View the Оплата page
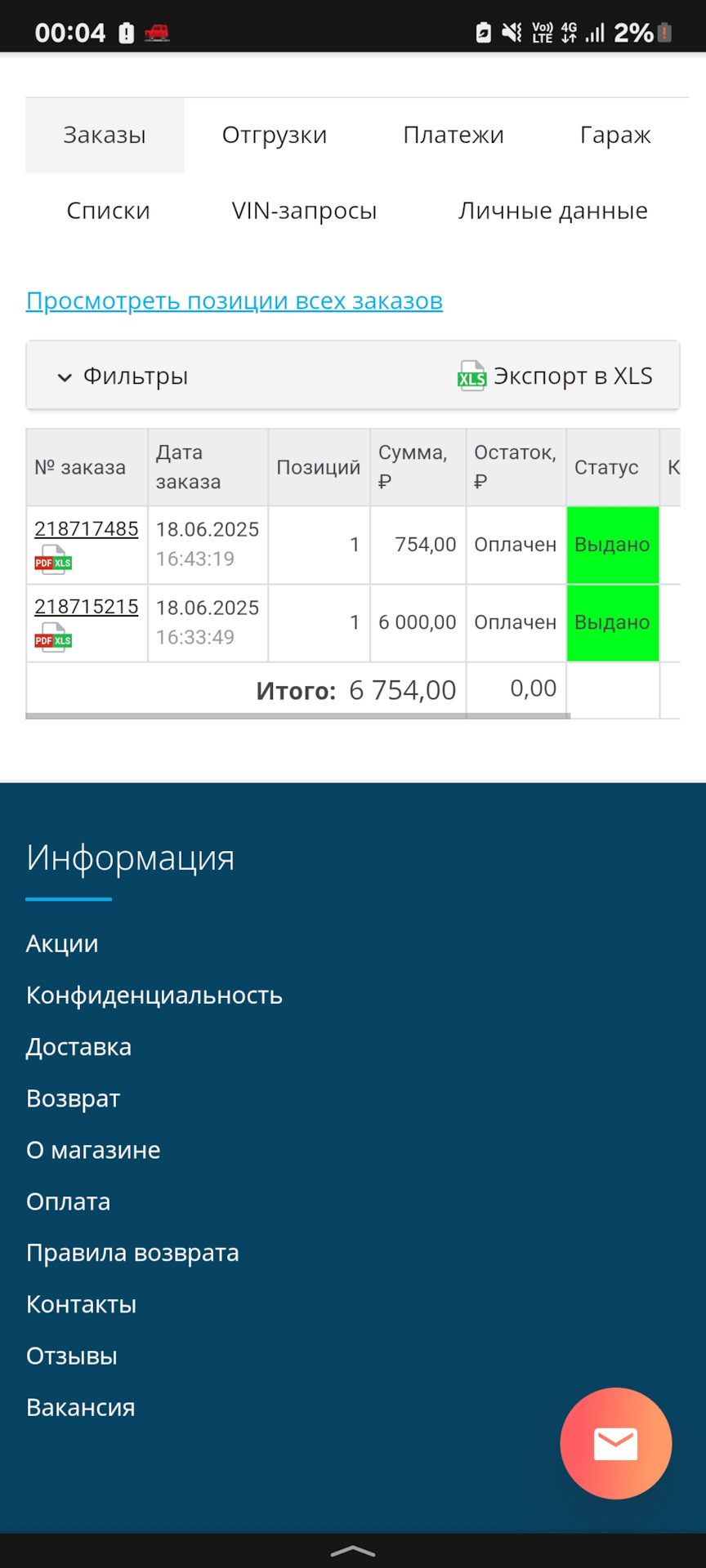Viewport: 706px width, 1568px height. point(68,1201)
